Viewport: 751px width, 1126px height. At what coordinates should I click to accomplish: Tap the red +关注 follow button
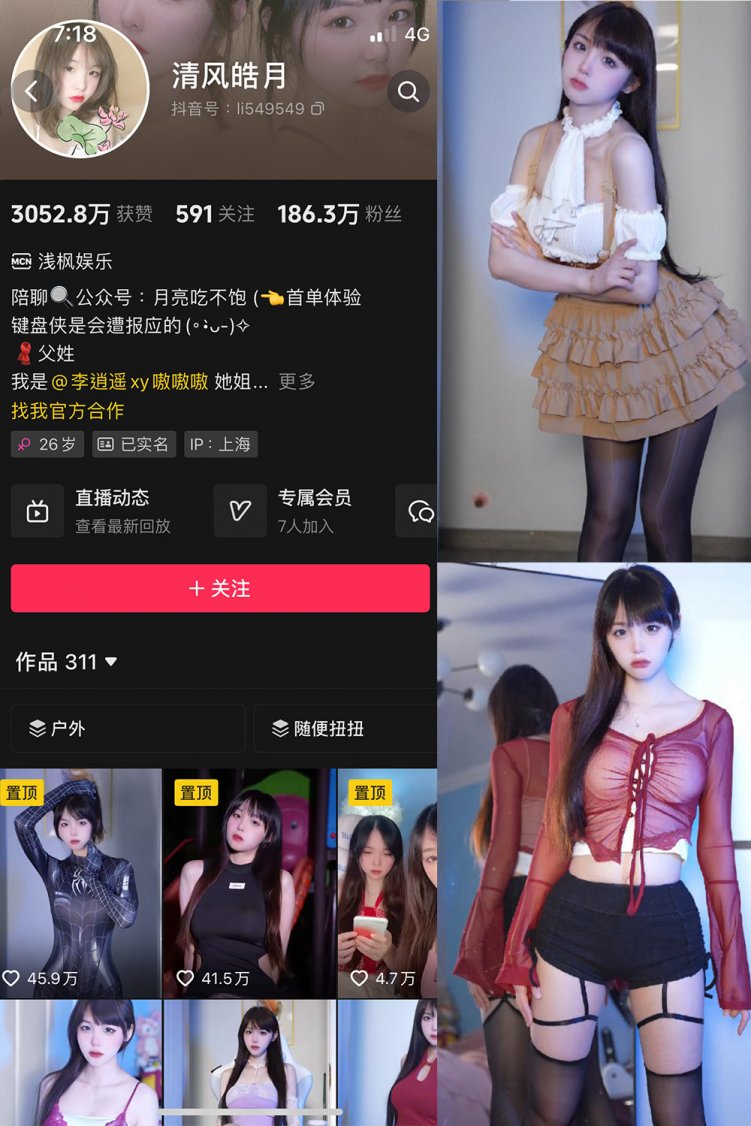click(219, 588)
